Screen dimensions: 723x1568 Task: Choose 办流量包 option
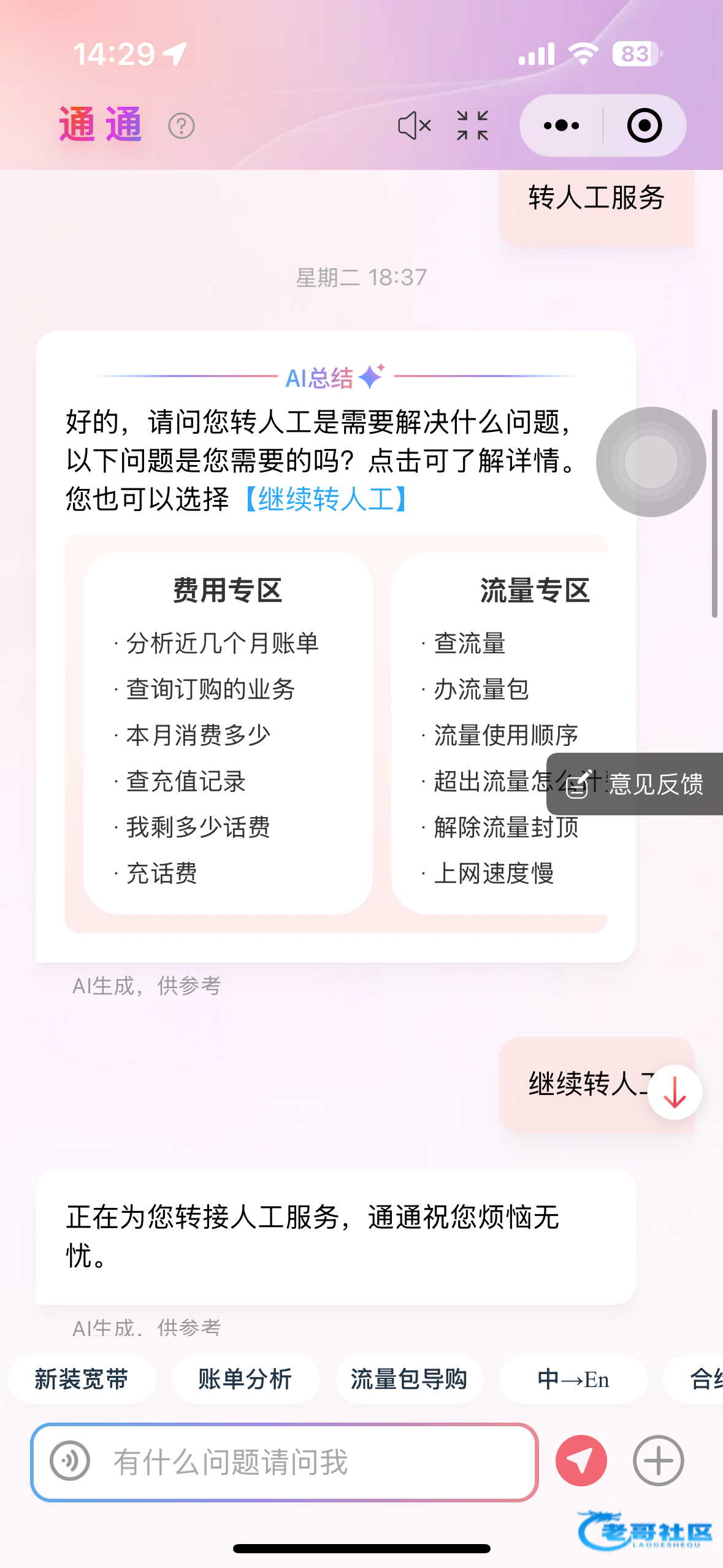pyautogui.click(x=481, y=690)
